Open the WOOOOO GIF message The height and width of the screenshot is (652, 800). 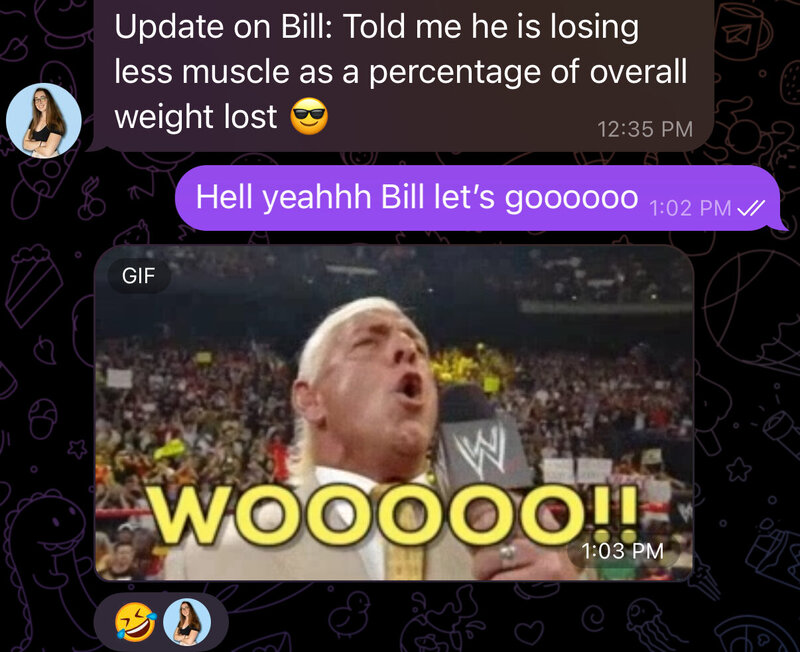pos(394,412)
